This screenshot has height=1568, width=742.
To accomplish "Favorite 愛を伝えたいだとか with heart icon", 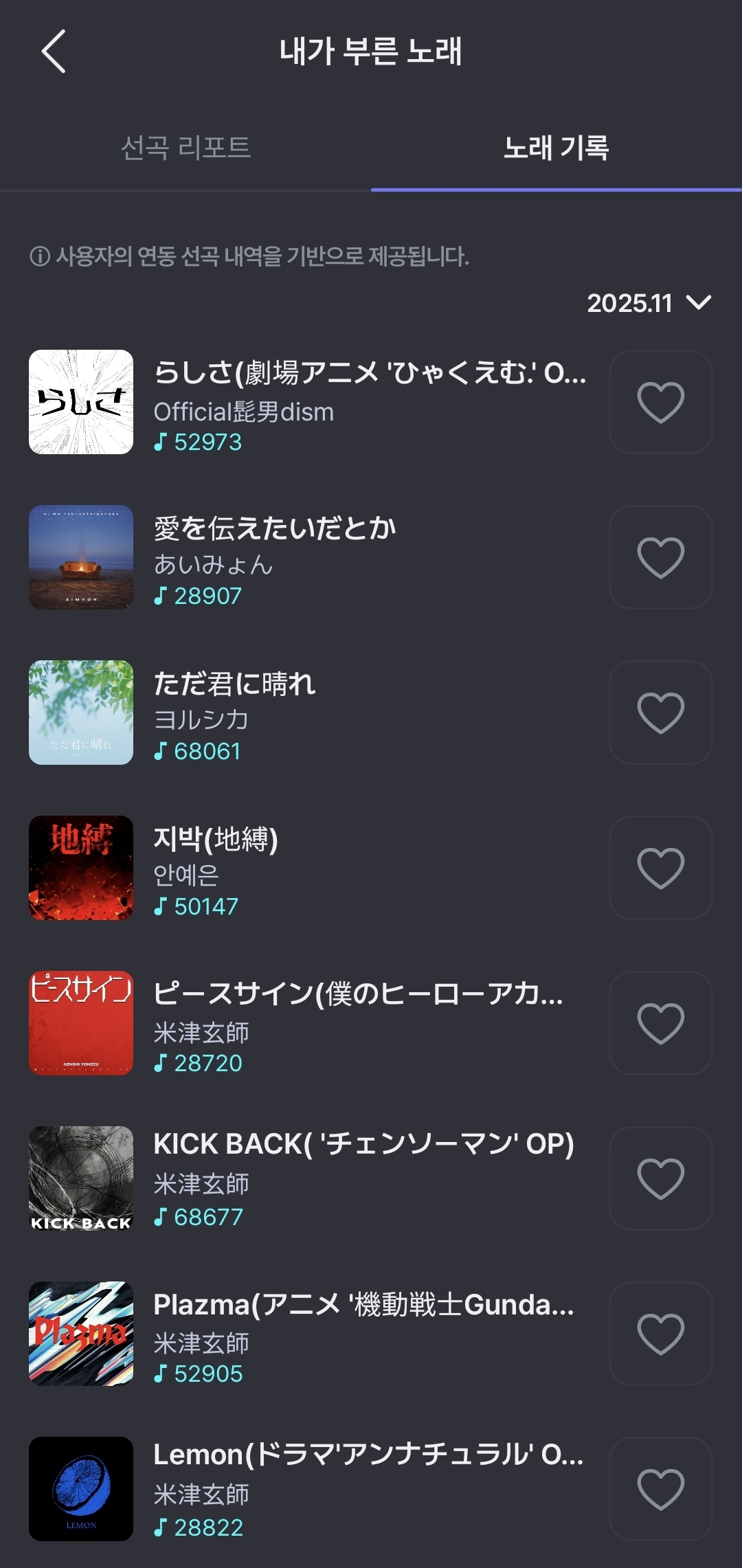I will tap(660, 557).
